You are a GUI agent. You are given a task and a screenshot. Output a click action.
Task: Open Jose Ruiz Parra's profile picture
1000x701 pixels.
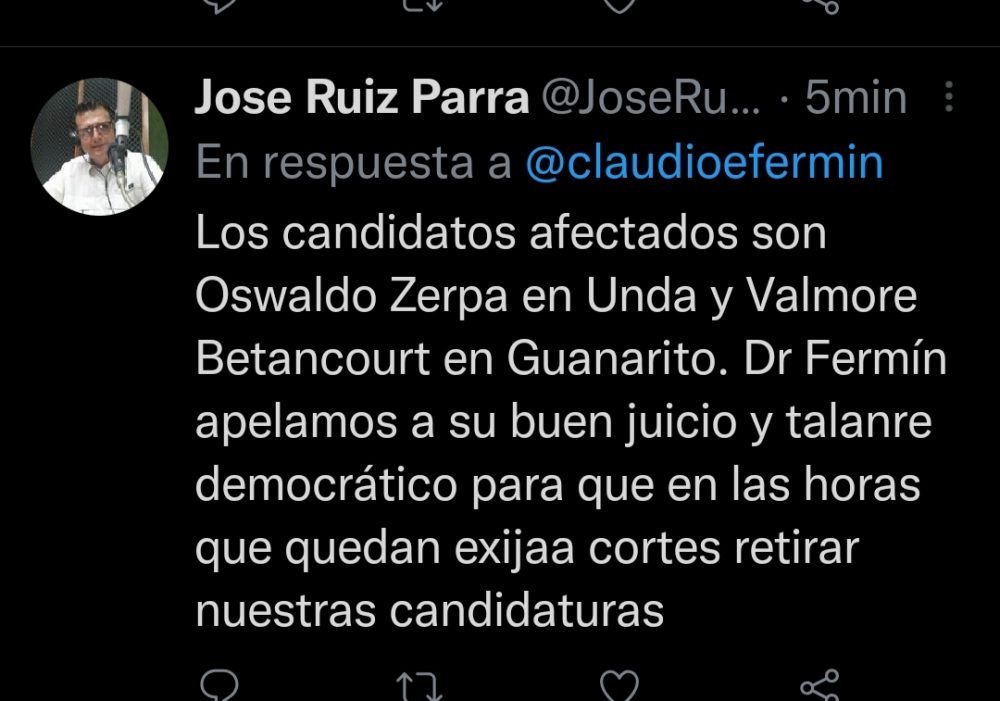click(x=99, y=147)
